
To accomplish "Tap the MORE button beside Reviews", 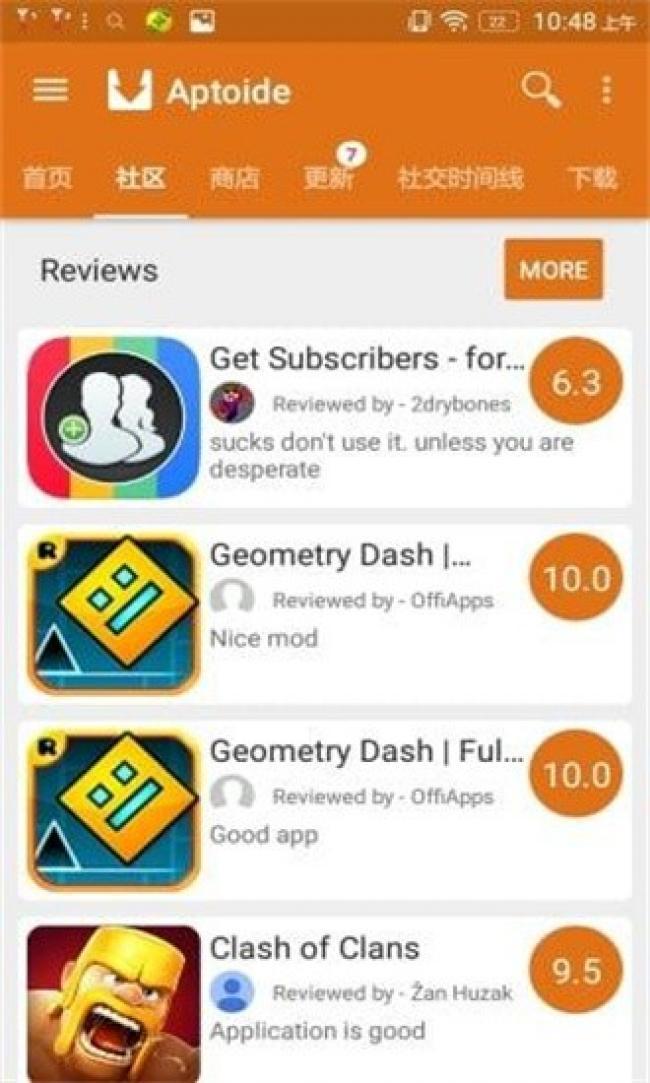I will click(553, 270).
